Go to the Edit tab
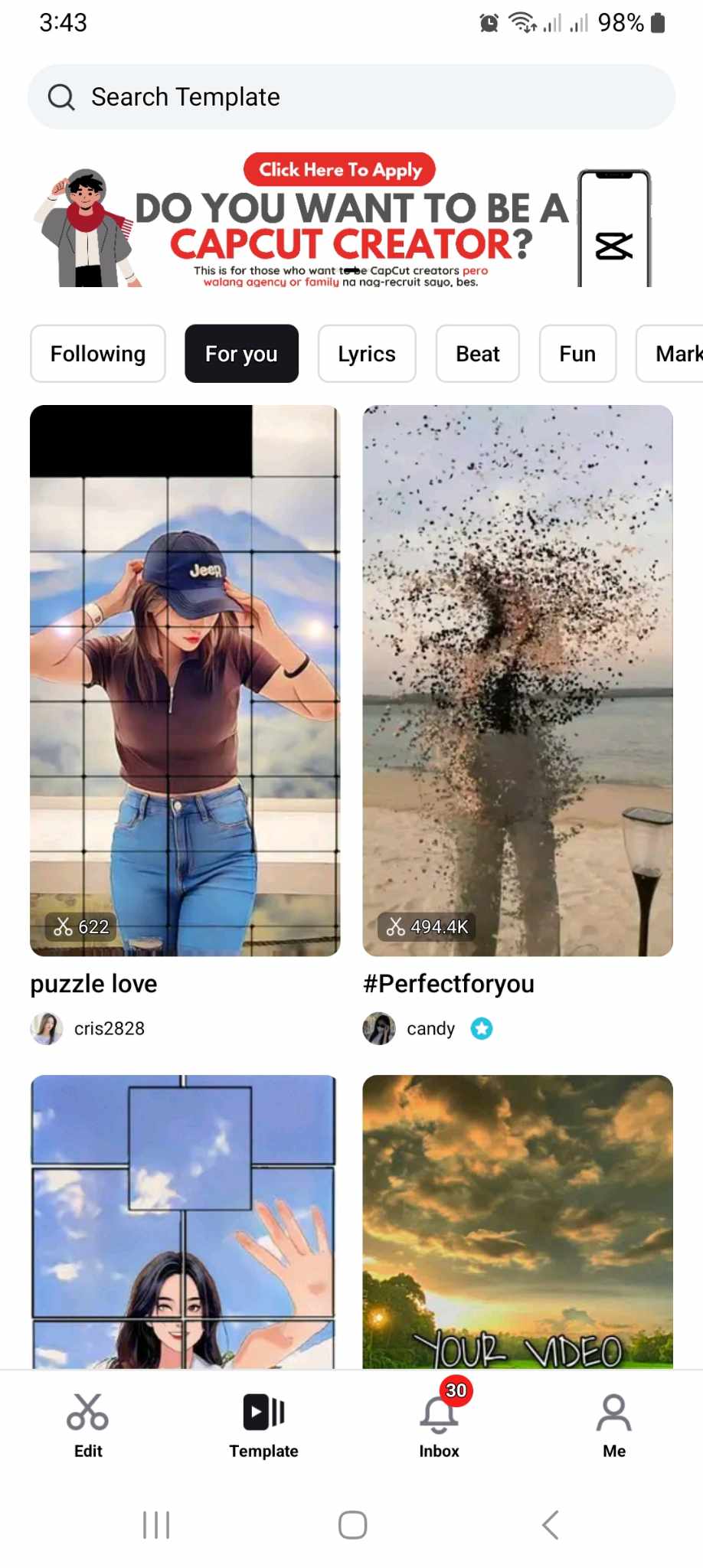The image size is (703, 1568). tap(88, 1425)
